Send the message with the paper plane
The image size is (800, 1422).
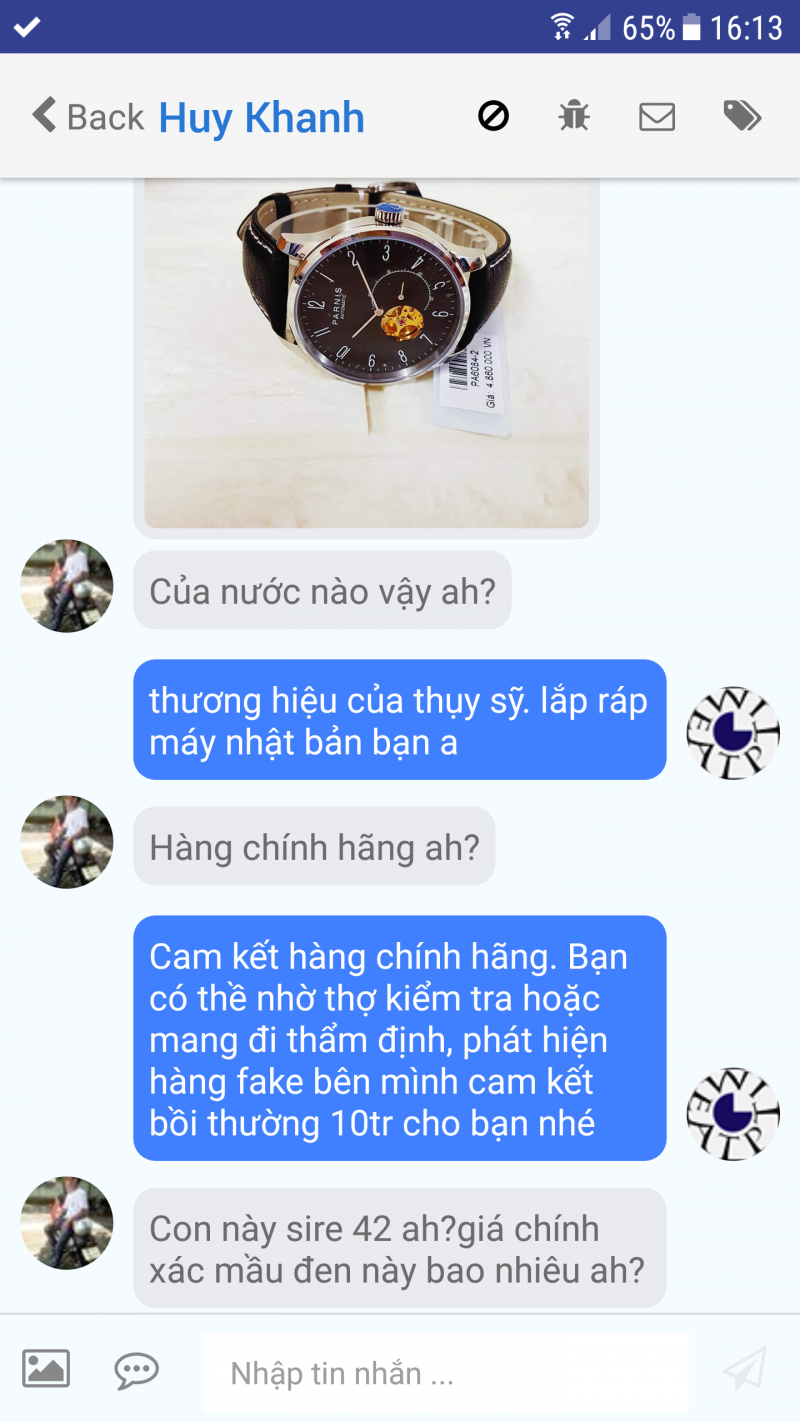745,1369
